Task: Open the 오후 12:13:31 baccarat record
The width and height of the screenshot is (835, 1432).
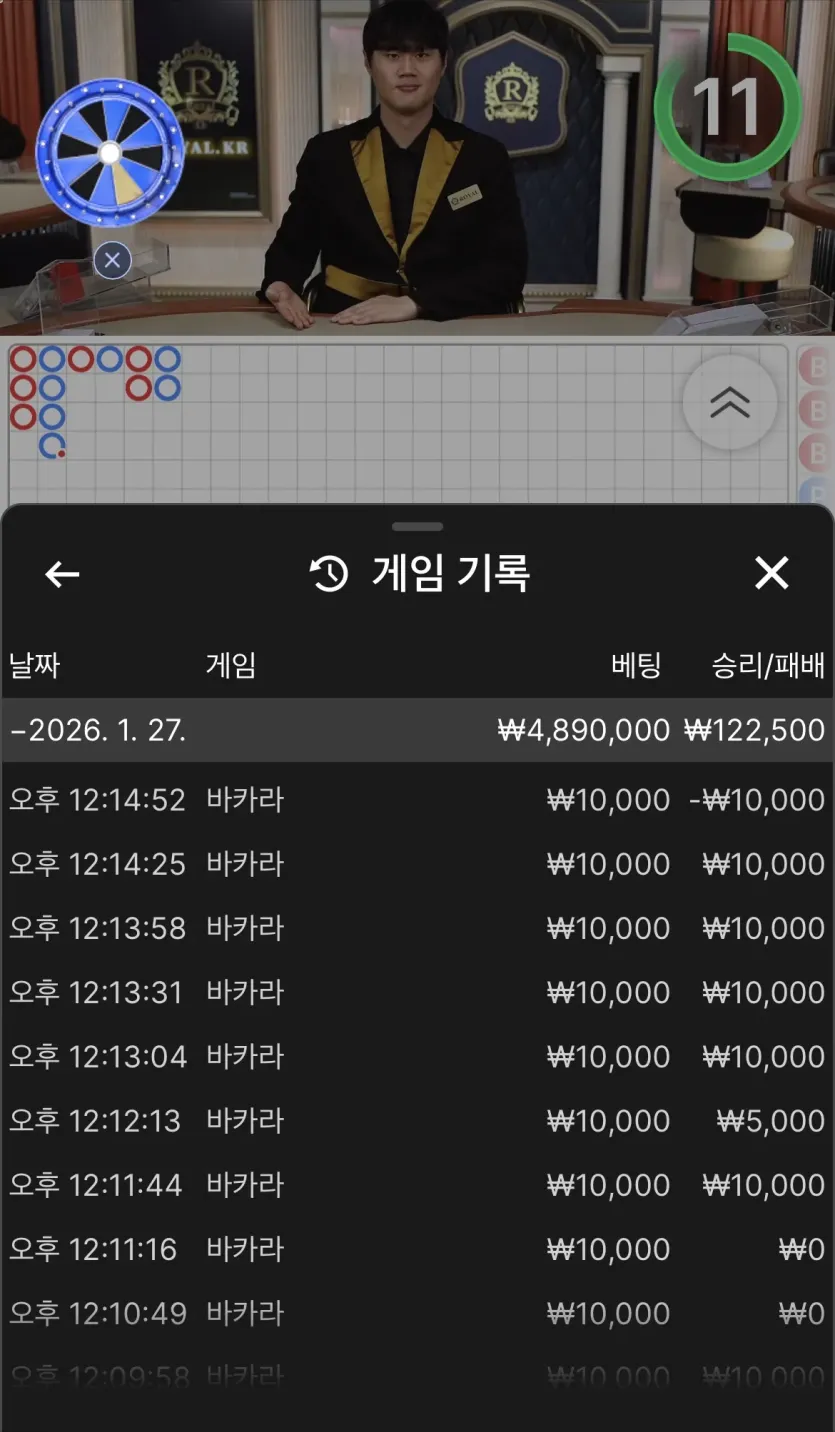Action: pyautogui.click(x=417, y=992)
